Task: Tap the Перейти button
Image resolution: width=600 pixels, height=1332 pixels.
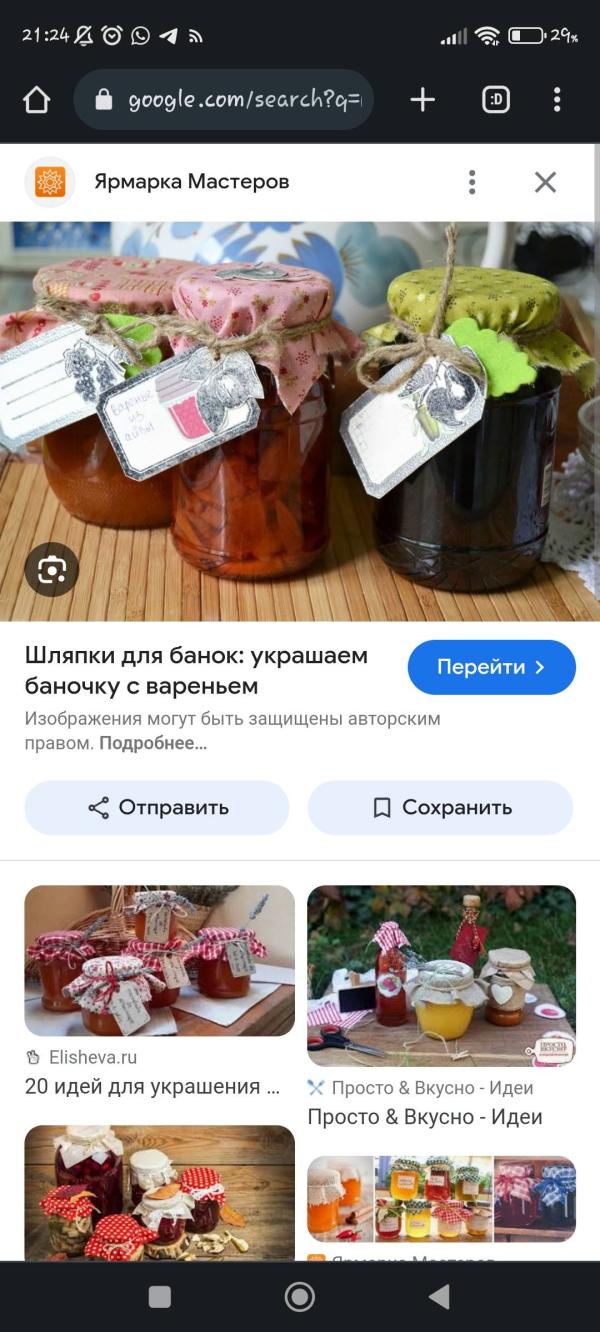Action: pyautogui.click(x=492, y=667)
